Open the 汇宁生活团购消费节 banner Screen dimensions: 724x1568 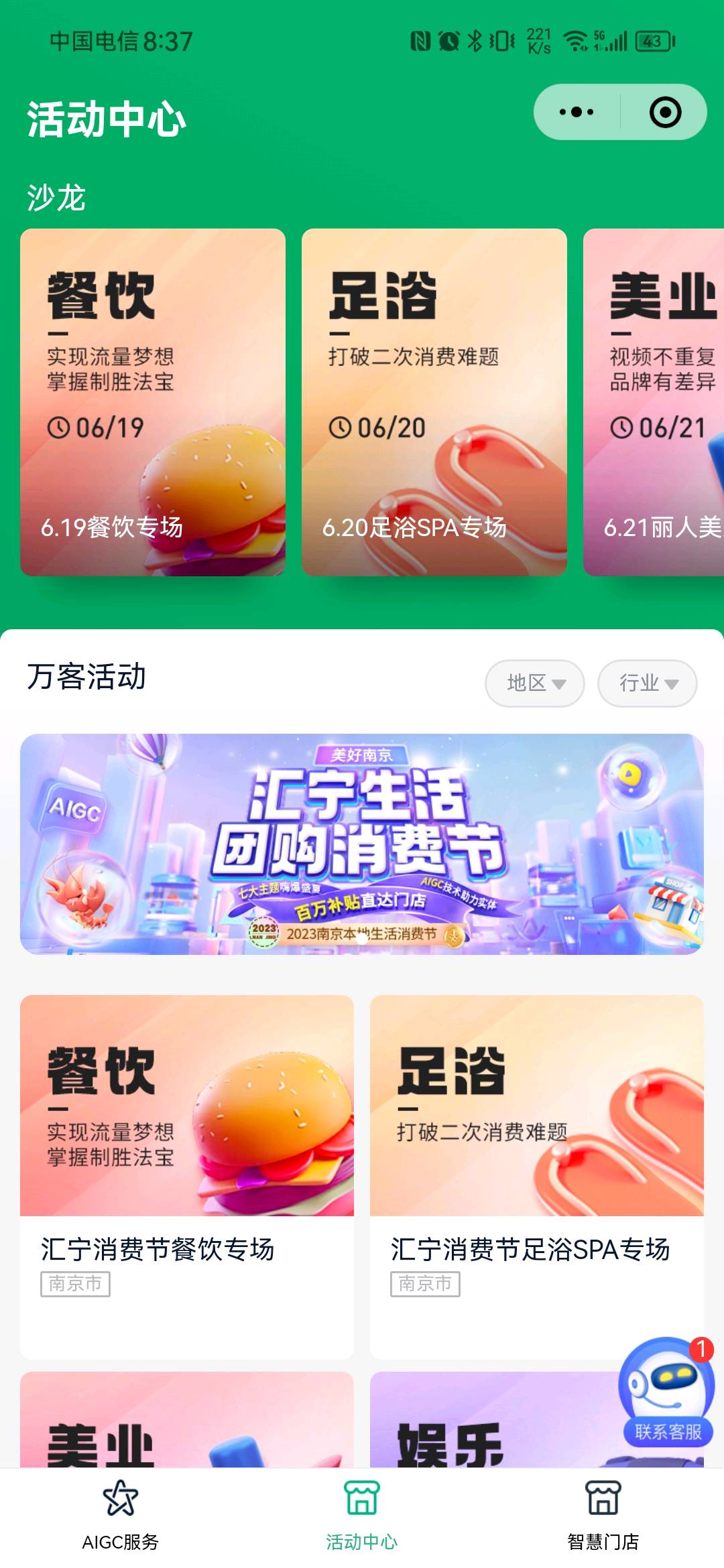tap(362, 844)
